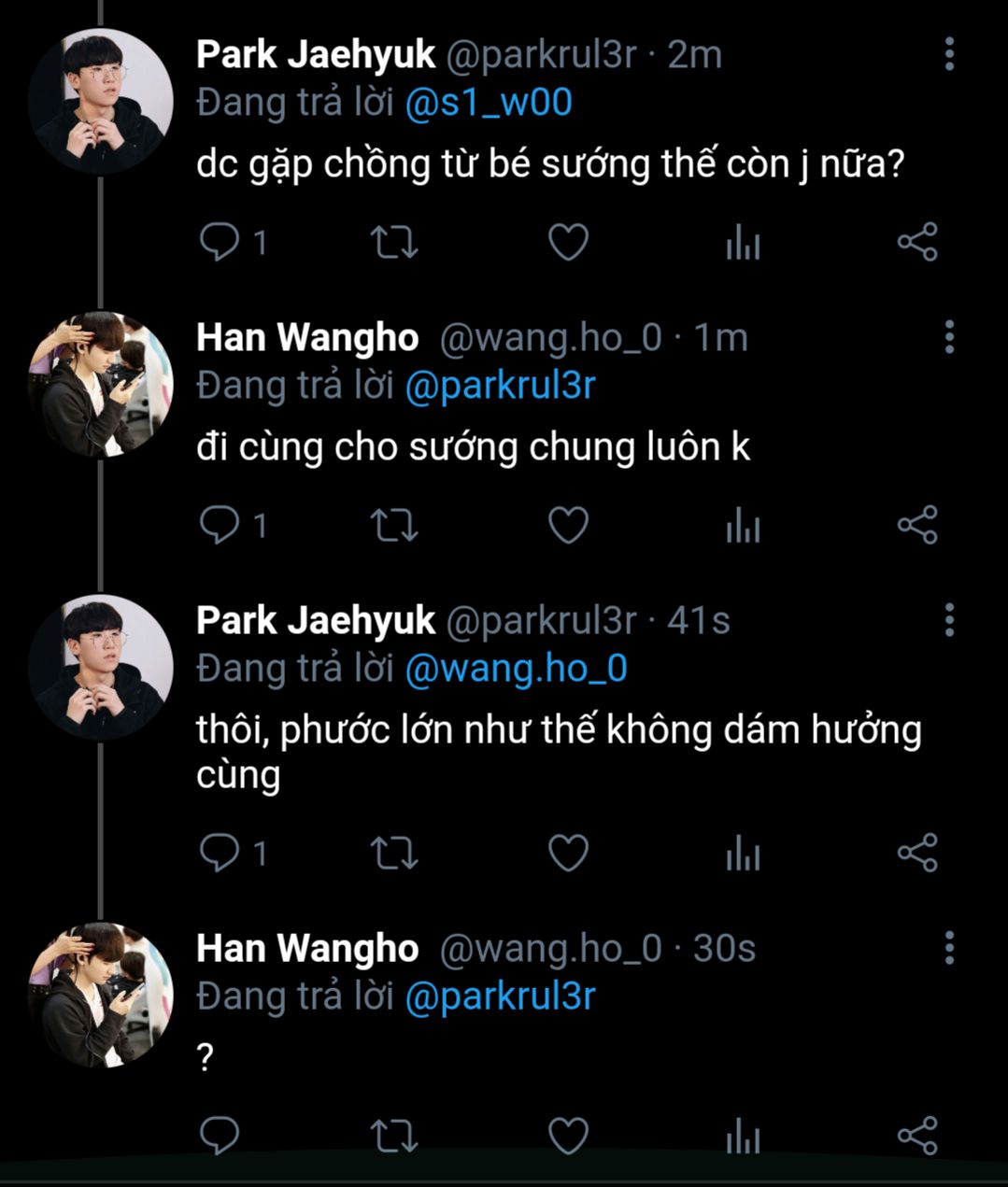View analytics for 'đi cùng cho sướng' tweet
This screenshot has height=1187, width=1008.
click(x=744, y=526)
